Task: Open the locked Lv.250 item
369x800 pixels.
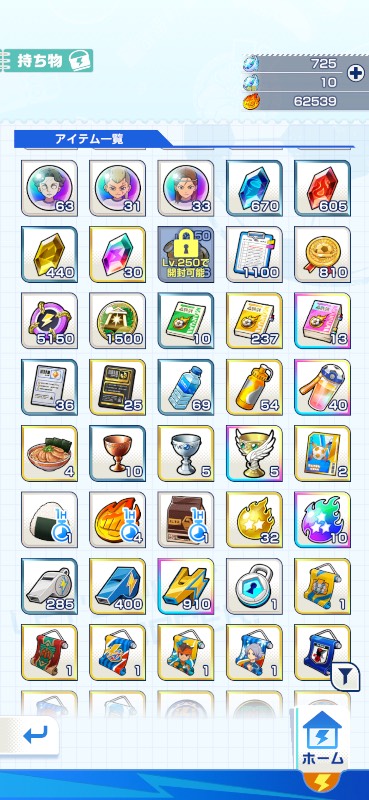Action: pos(186,254)
